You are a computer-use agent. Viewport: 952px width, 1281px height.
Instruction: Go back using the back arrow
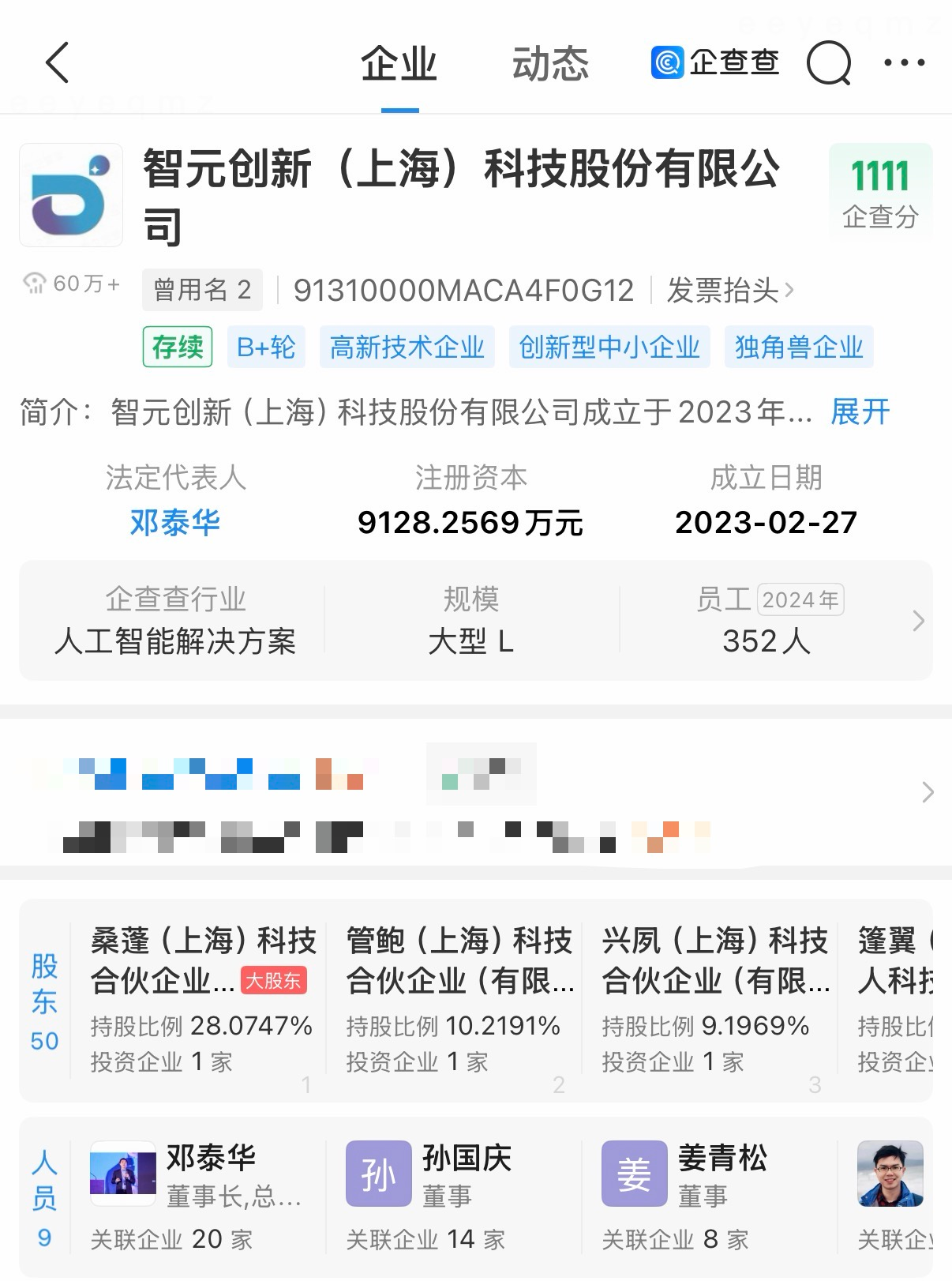click(x=58, y=62)
